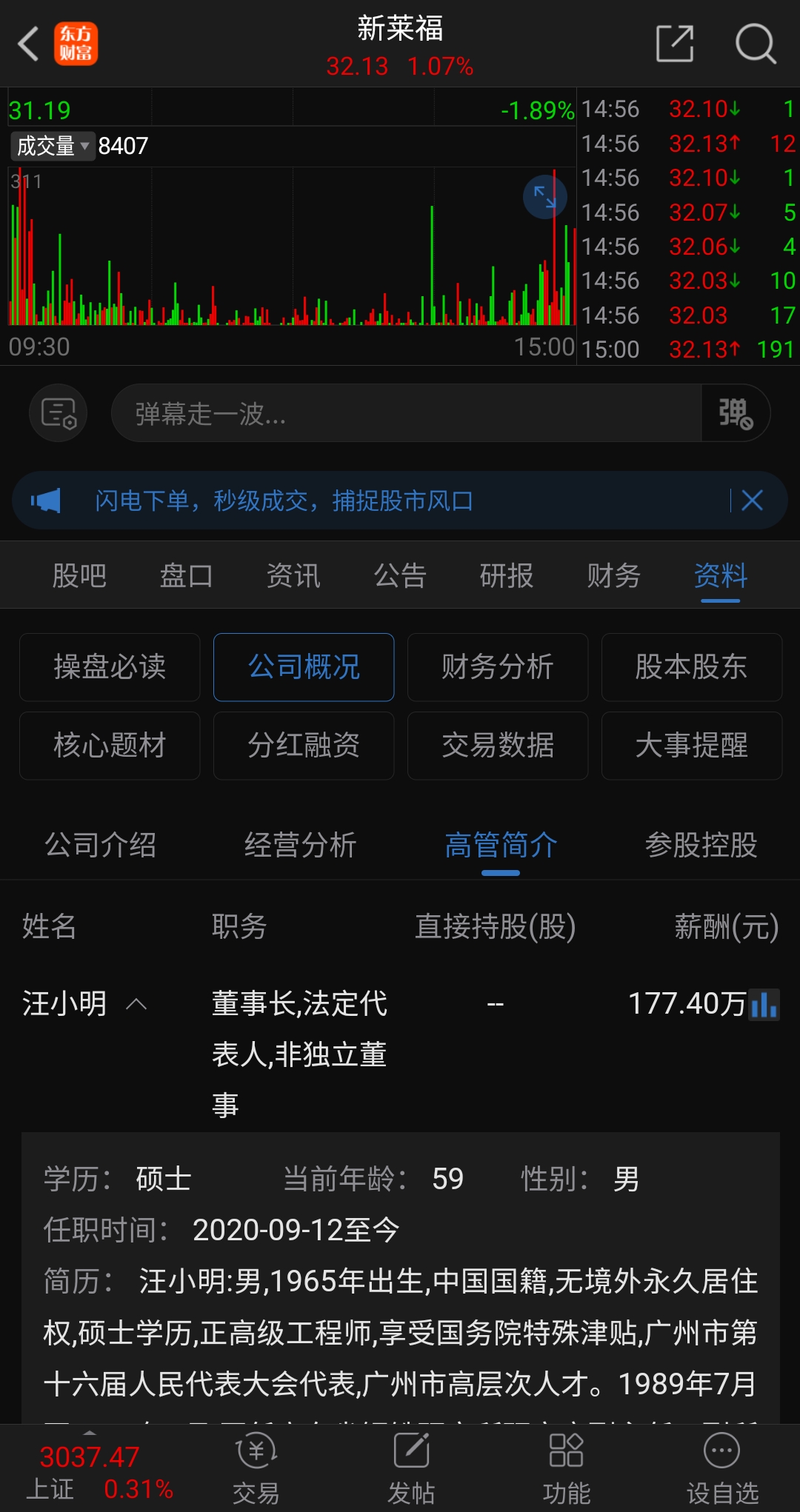Select the 财务分析 chip

(498, 667)
